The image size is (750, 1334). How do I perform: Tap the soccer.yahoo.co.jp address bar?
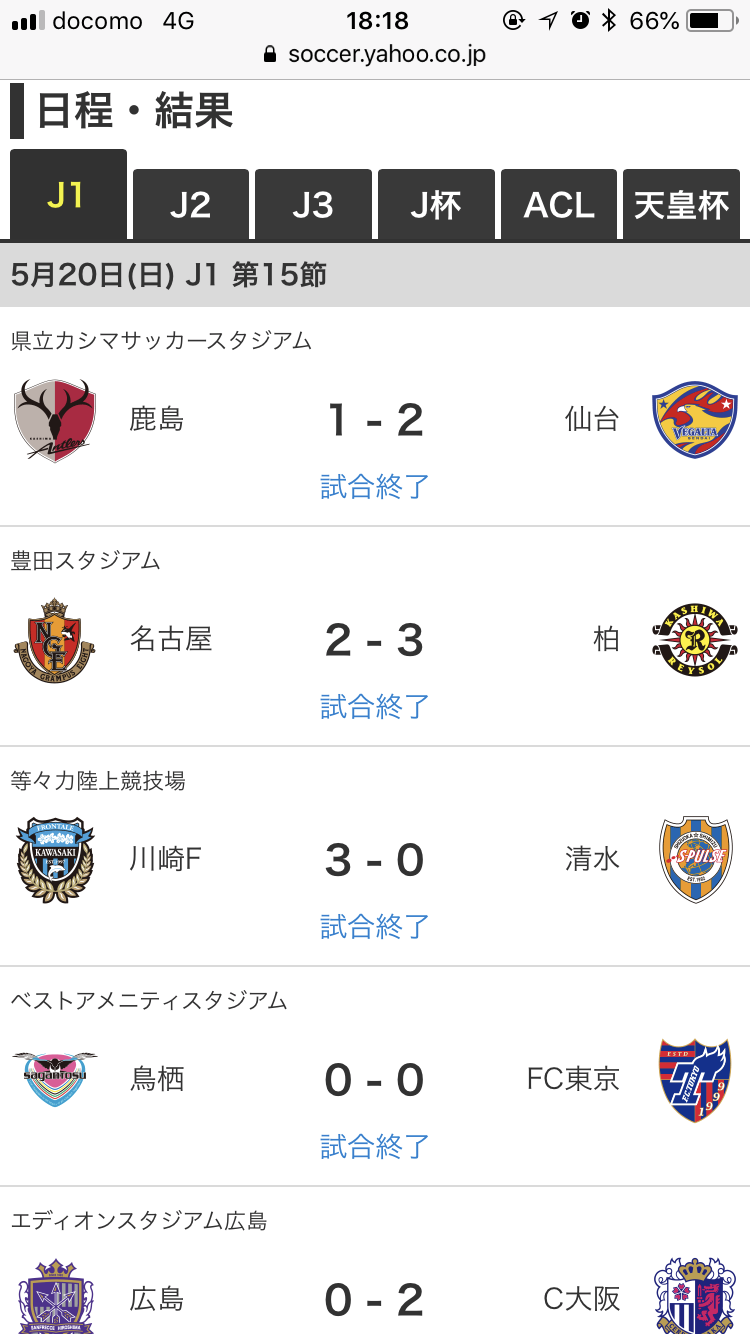pyautogui.click(x=375, y=54)
